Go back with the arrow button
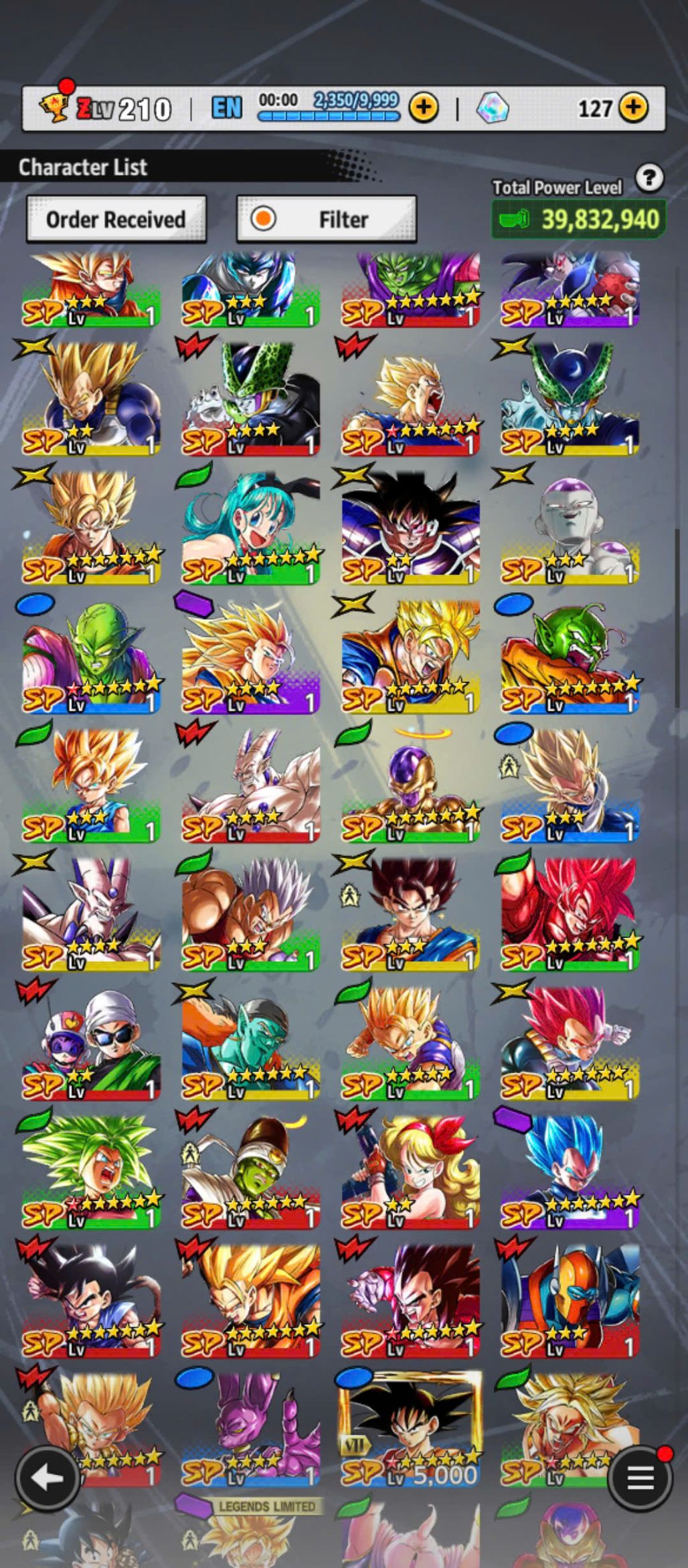This screenshot has height=1568, width=688. pyautogui.click(x=48, y=1478)
